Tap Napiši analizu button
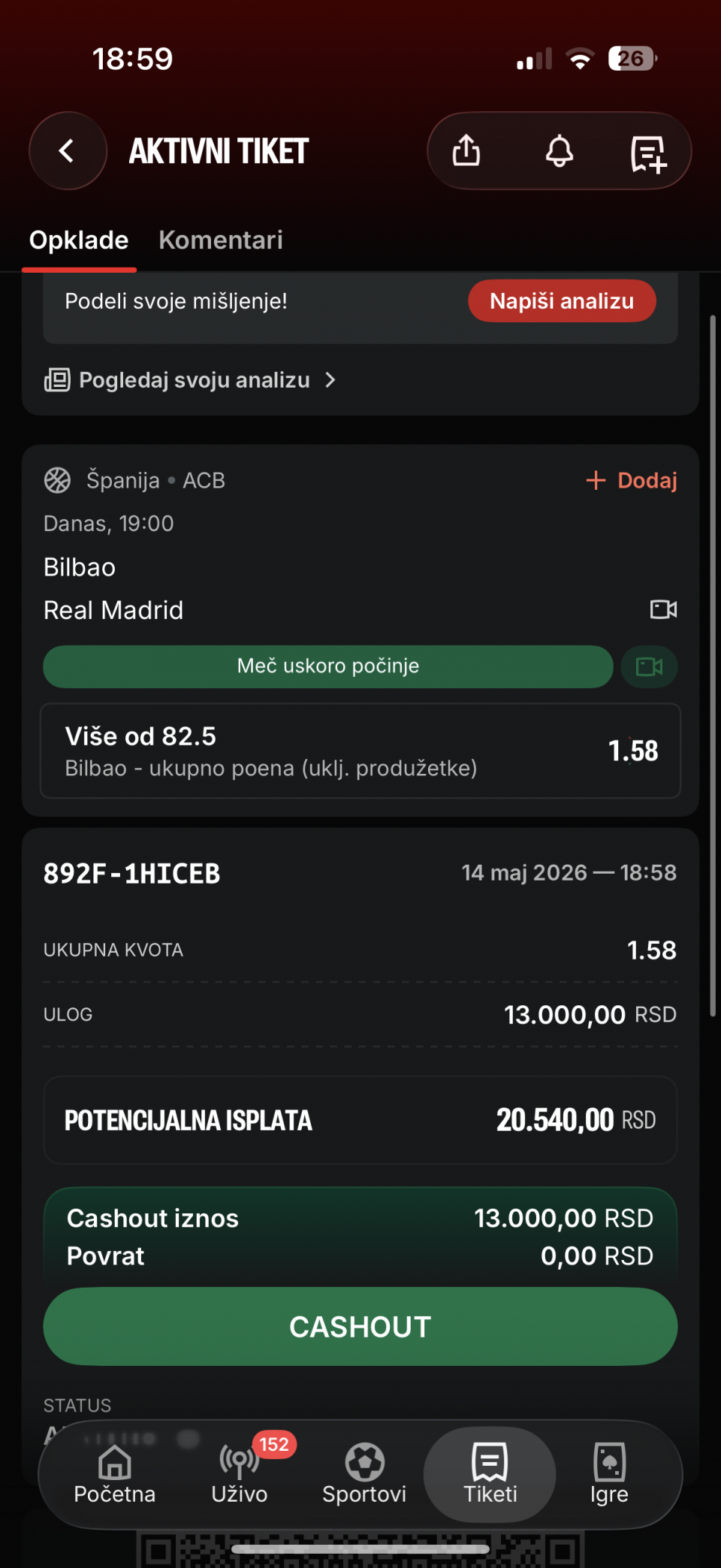Viewport: 721px width, 1568px height. (562, 301)
